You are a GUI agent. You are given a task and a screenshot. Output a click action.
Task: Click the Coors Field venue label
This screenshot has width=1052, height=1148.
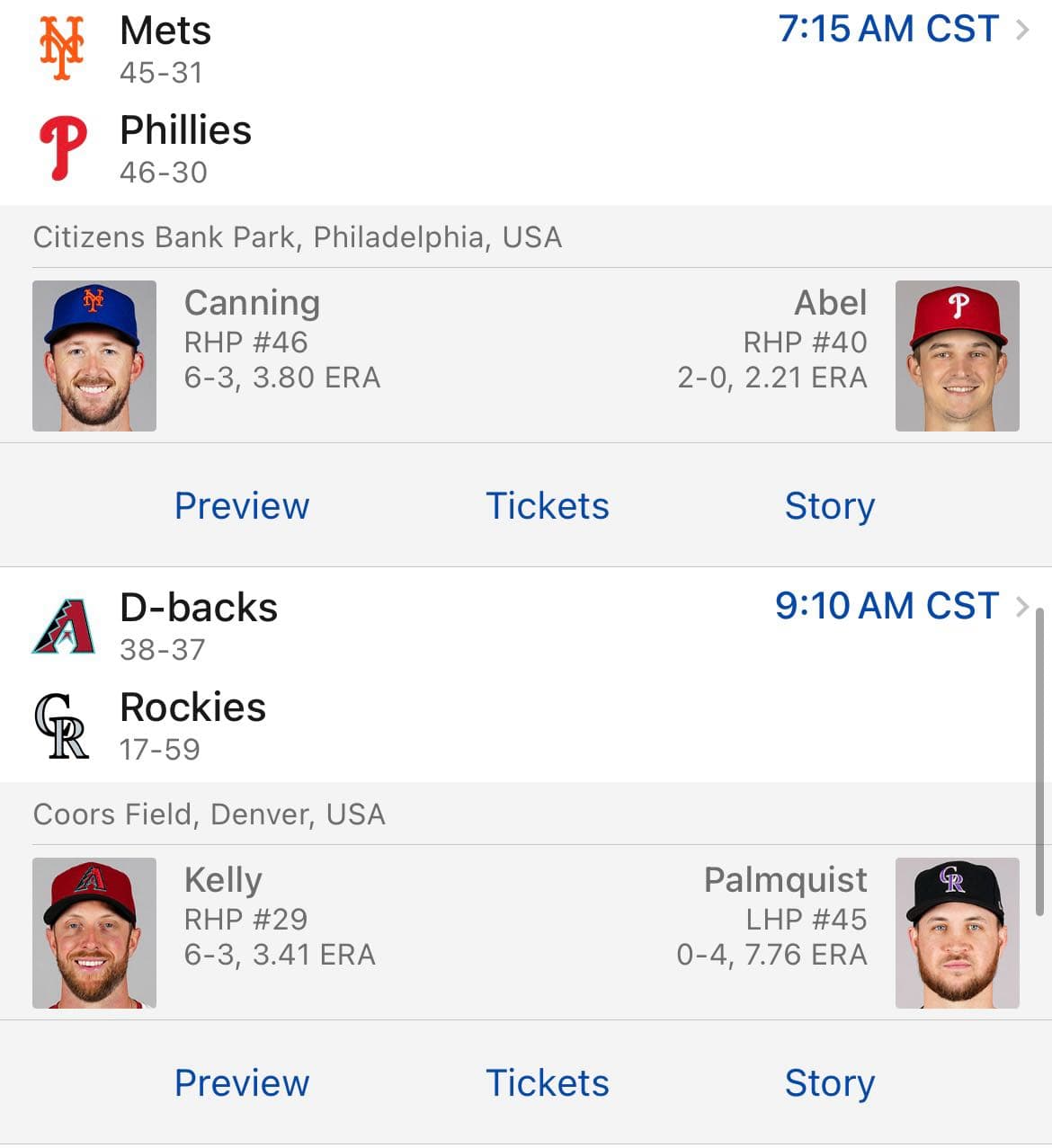click(209, 814)
